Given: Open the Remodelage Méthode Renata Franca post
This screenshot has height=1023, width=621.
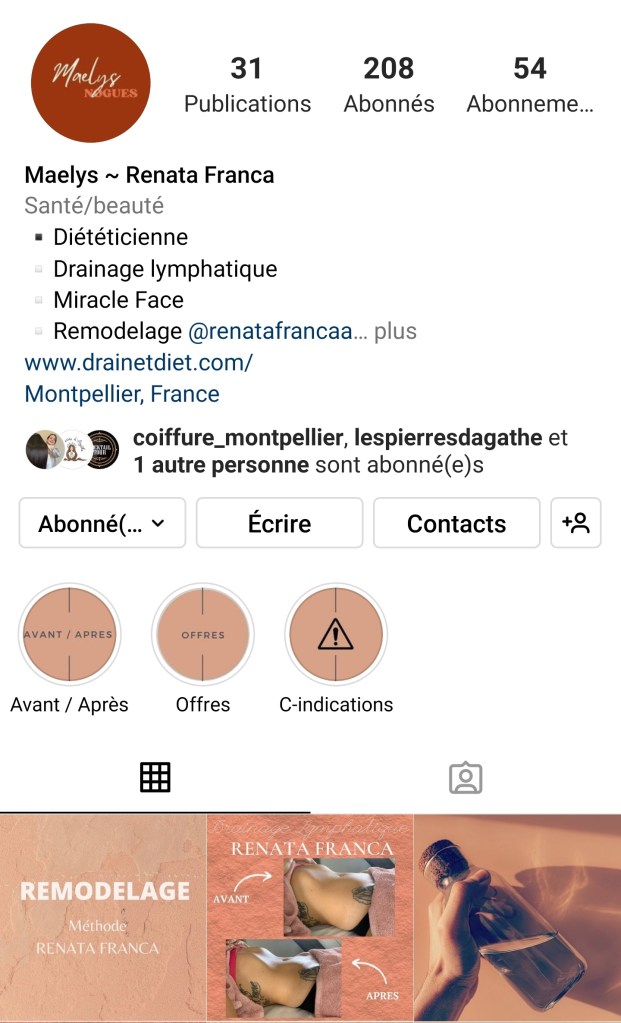Looking at the screenshot, I should (x=103, y=918).
